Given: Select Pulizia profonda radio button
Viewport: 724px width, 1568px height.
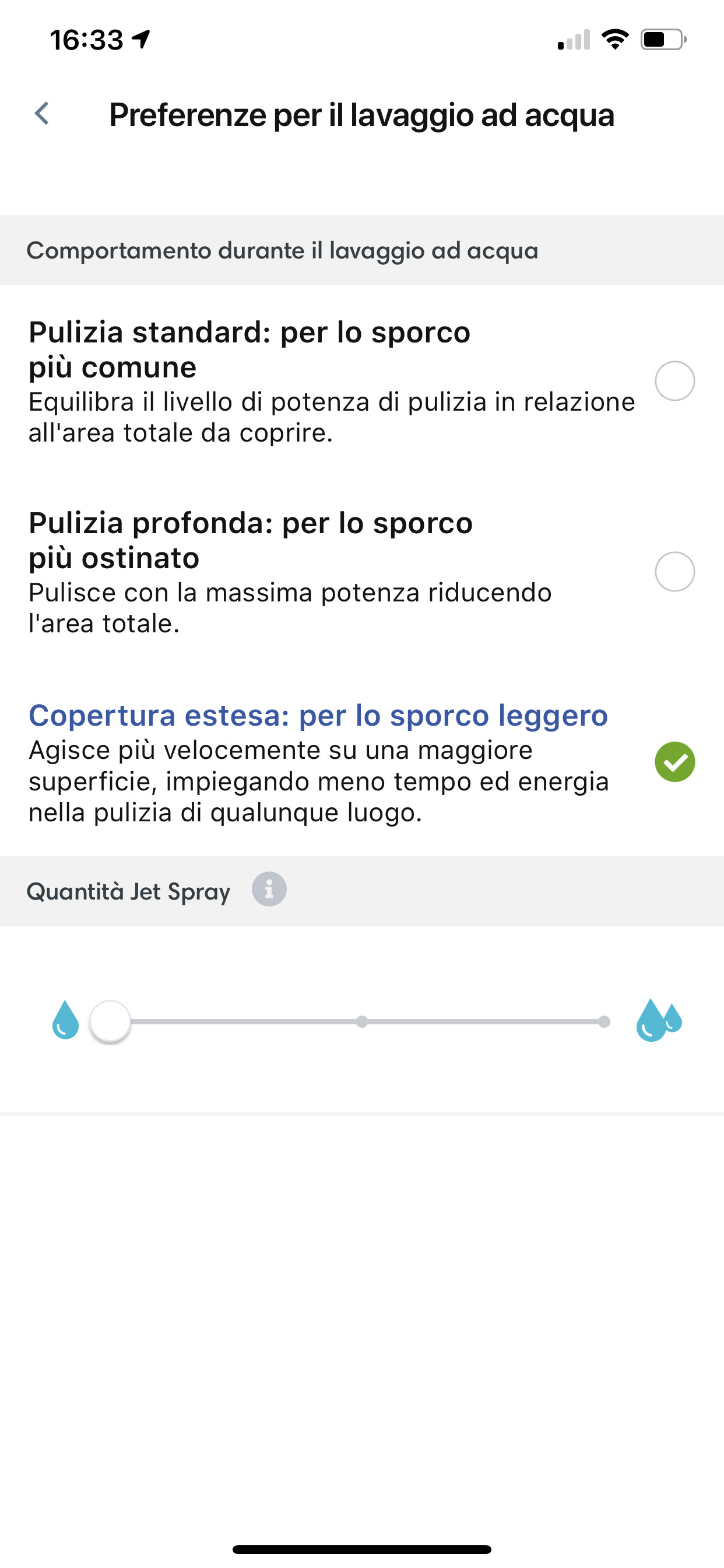Looking at the screenshot, I should (x=674, y=572).
